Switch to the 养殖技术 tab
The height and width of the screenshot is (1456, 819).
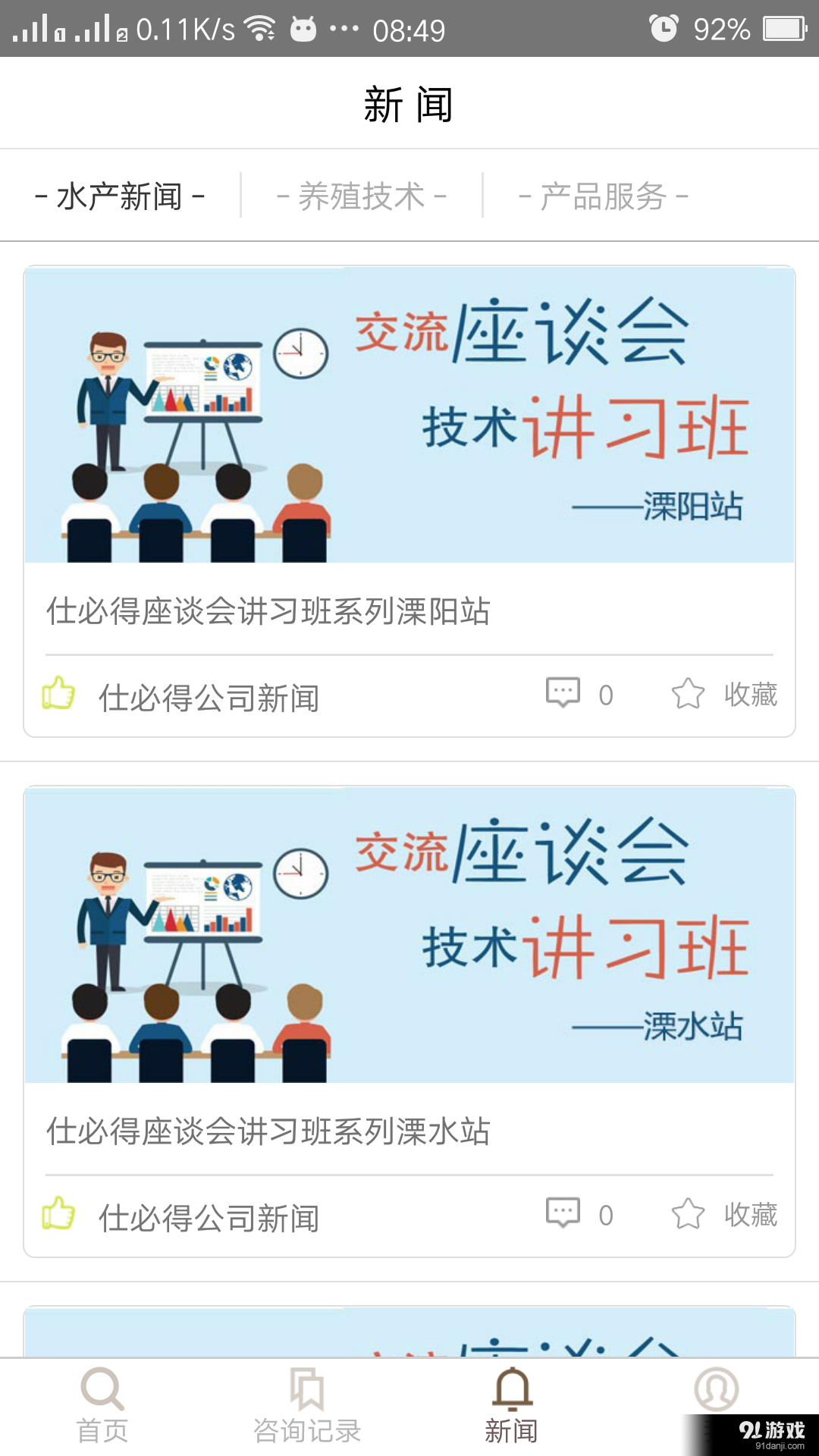point(362,196)
